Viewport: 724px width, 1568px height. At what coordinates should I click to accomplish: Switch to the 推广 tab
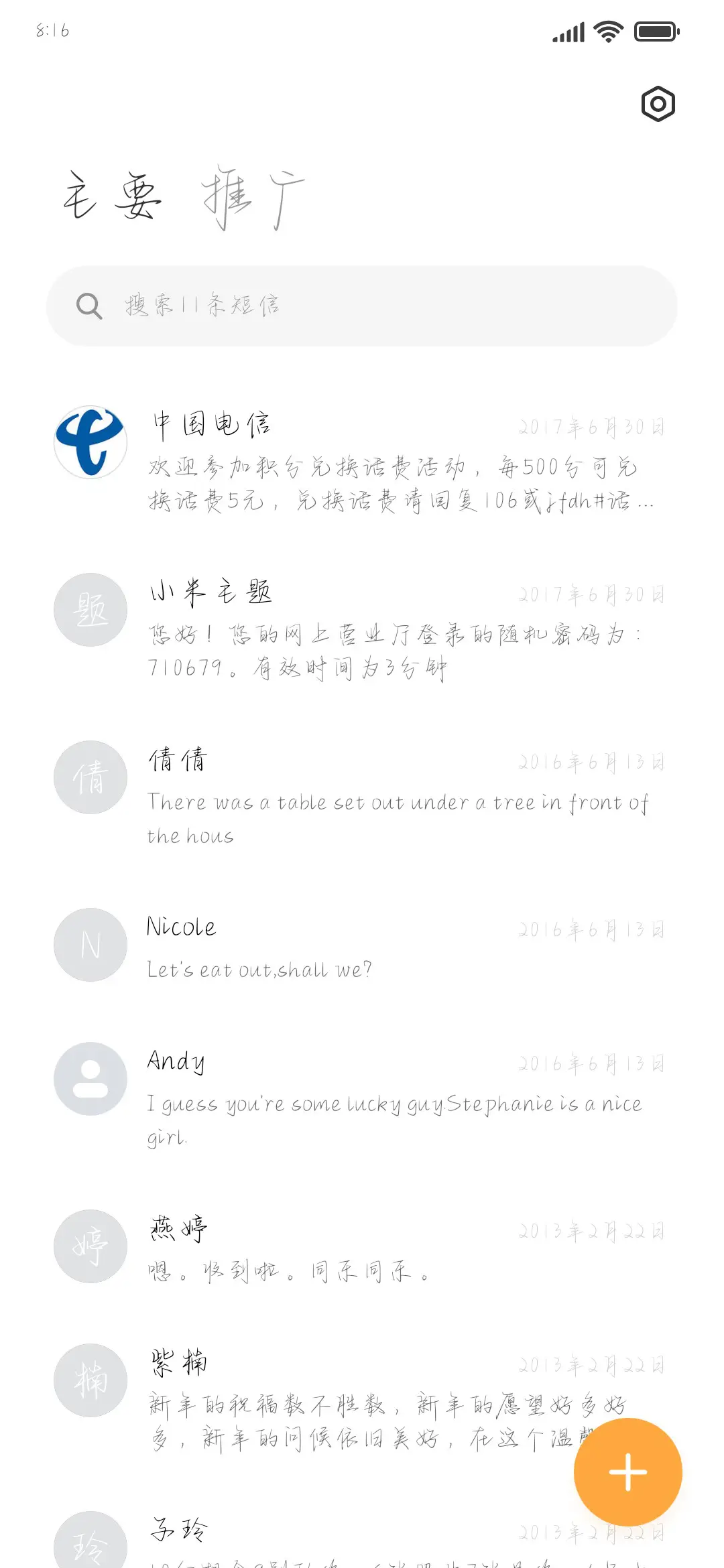[x=251, y=198]
